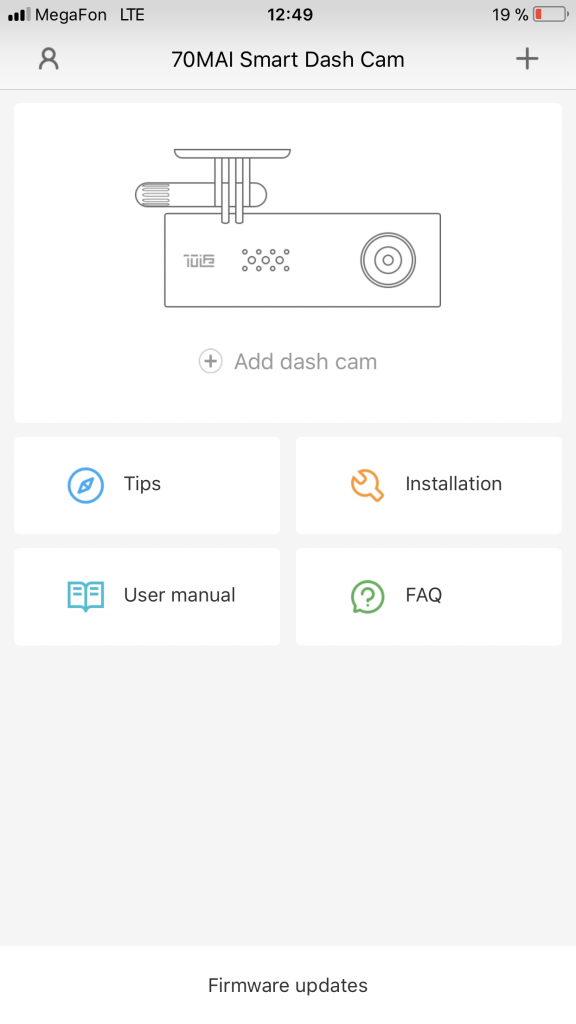Open the Tips card
This screenshot has height=1024, width=576.
[x=147, y=485]
